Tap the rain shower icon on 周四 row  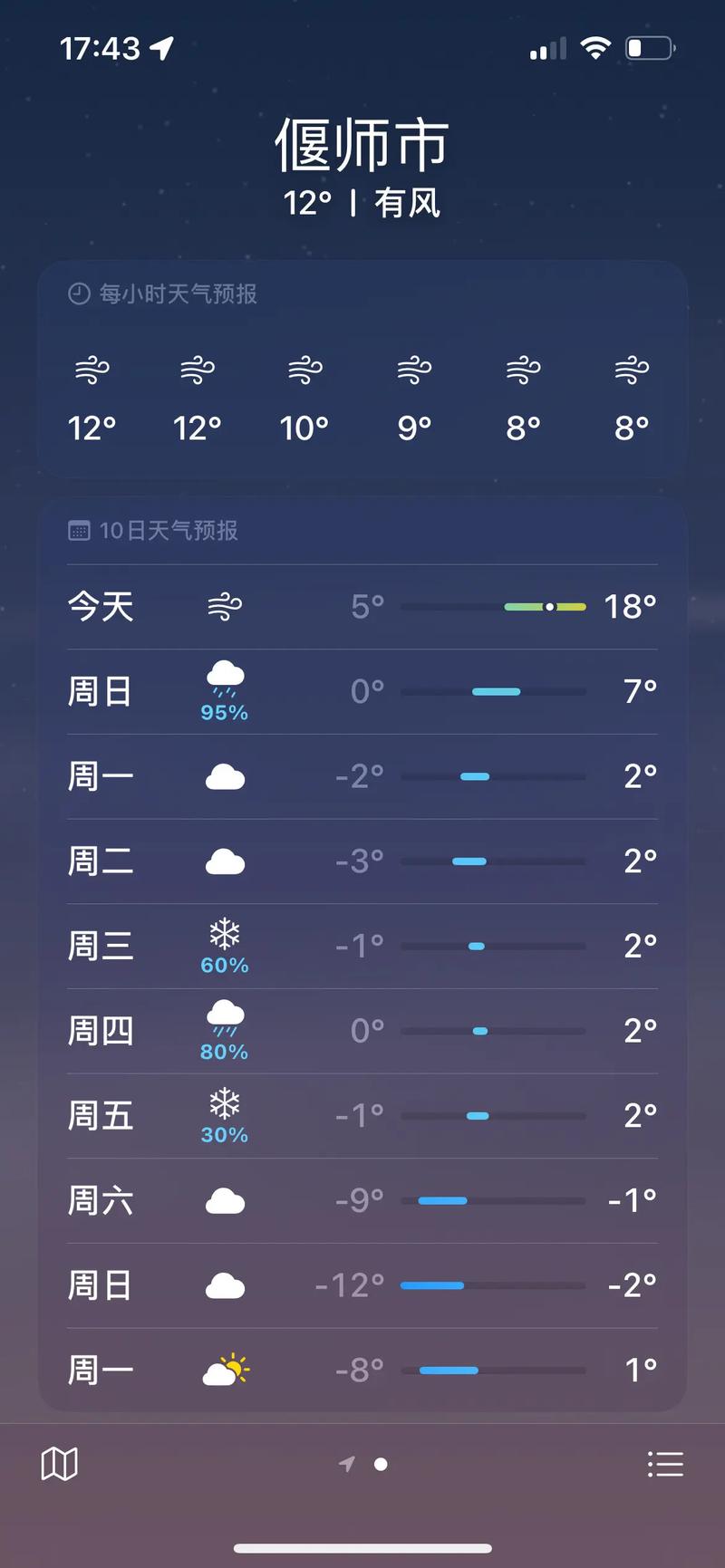tap(224, 1018)
